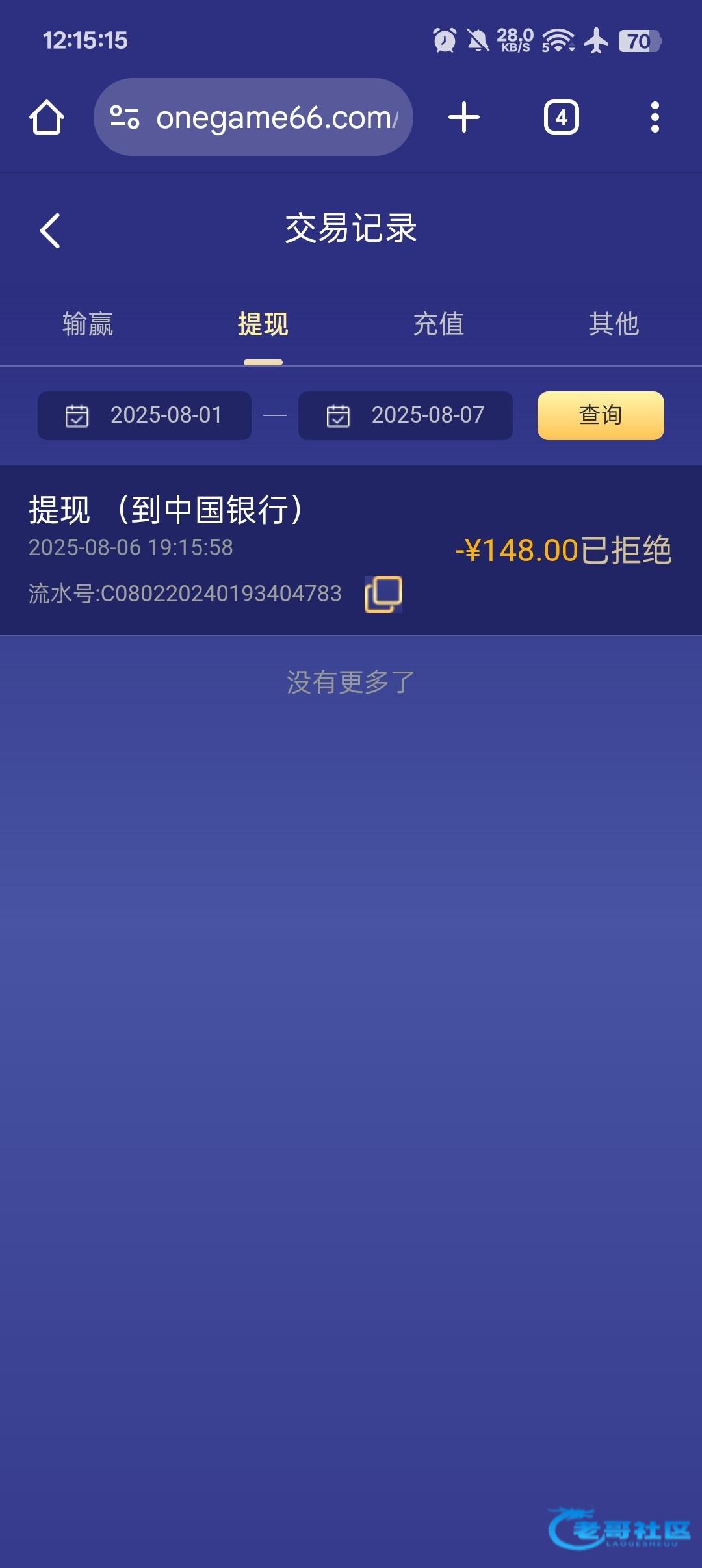Change the start date 2025-08-01
The image size is (702, 1568).
pos(144,415)
